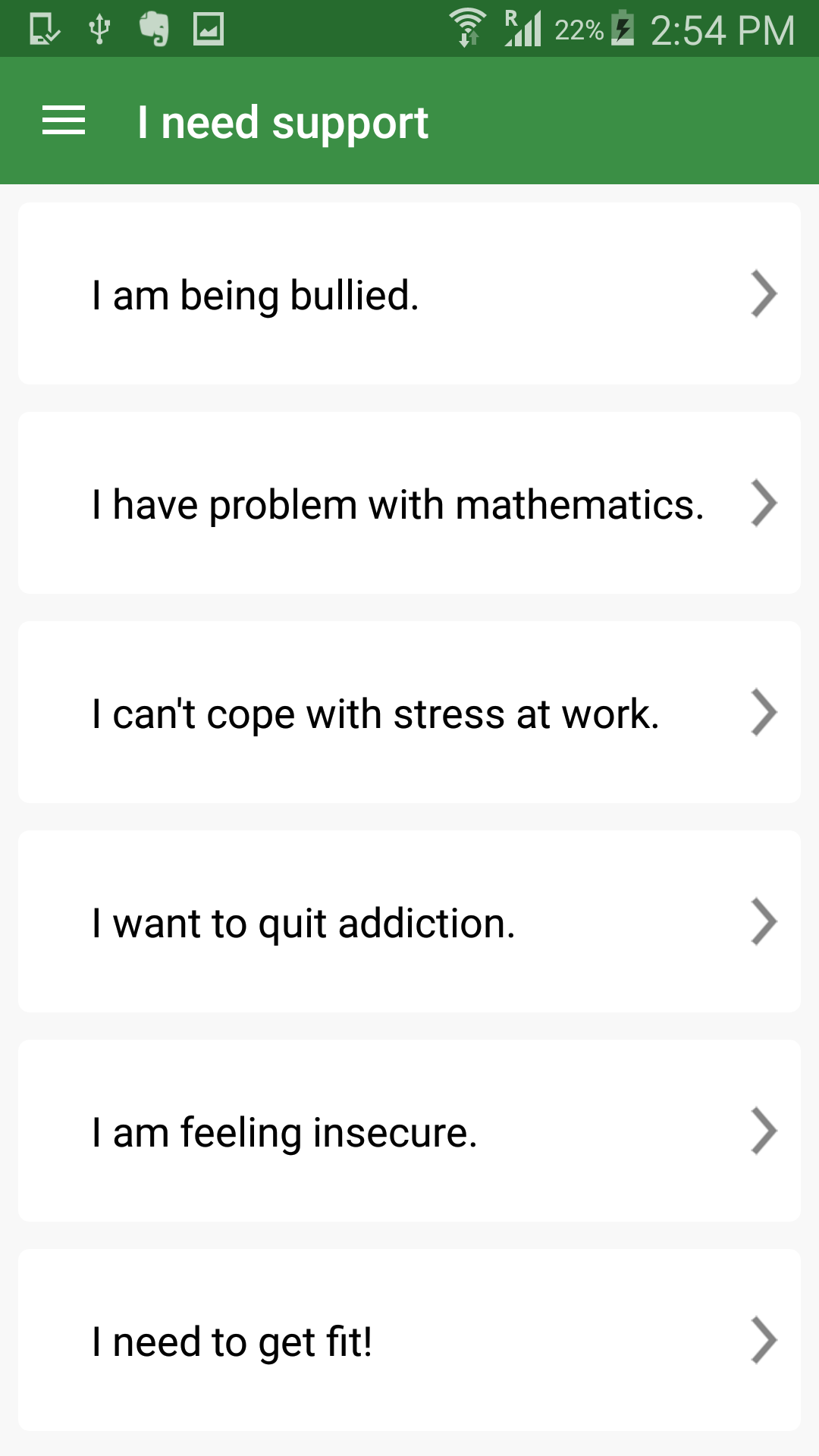Screen dimensions: 819x1456
Task: Open 'I am feeling insecure' support
Action: pos(409,1131)
